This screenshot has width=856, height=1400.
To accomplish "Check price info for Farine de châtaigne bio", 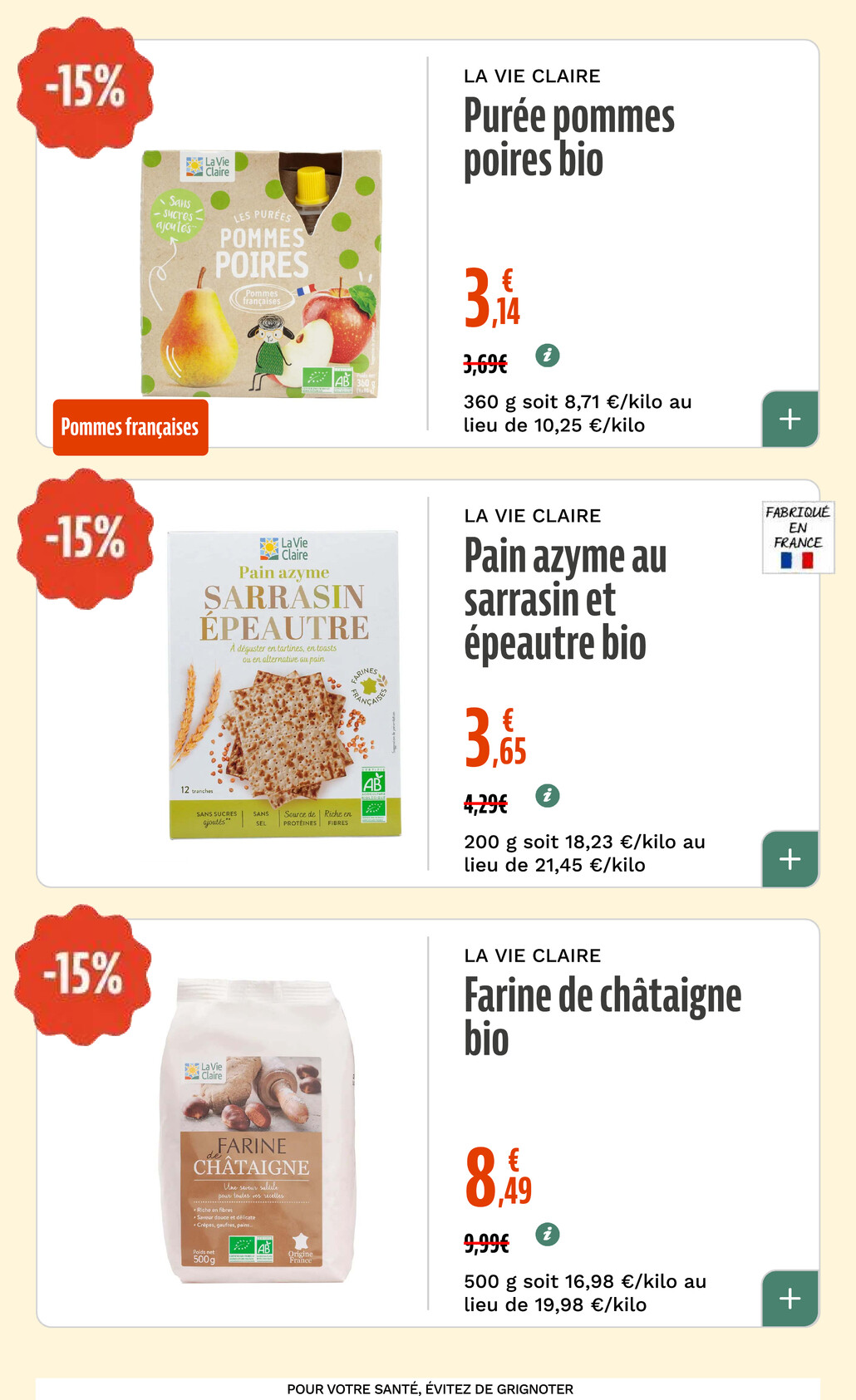I will tap(547, 1235).
